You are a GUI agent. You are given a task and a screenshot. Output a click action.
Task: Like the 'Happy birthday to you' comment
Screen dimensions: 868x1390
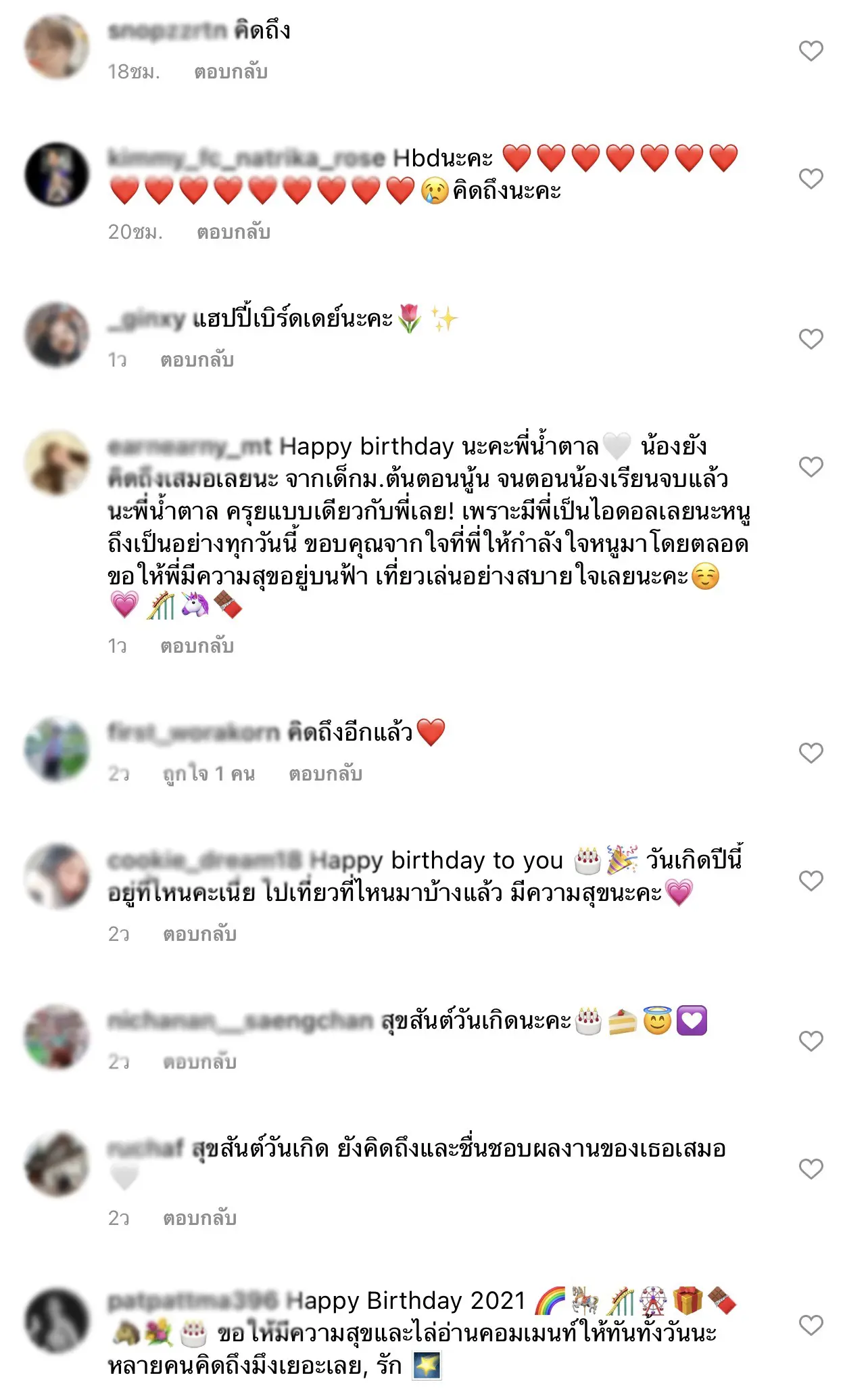[x=811, y=881]
